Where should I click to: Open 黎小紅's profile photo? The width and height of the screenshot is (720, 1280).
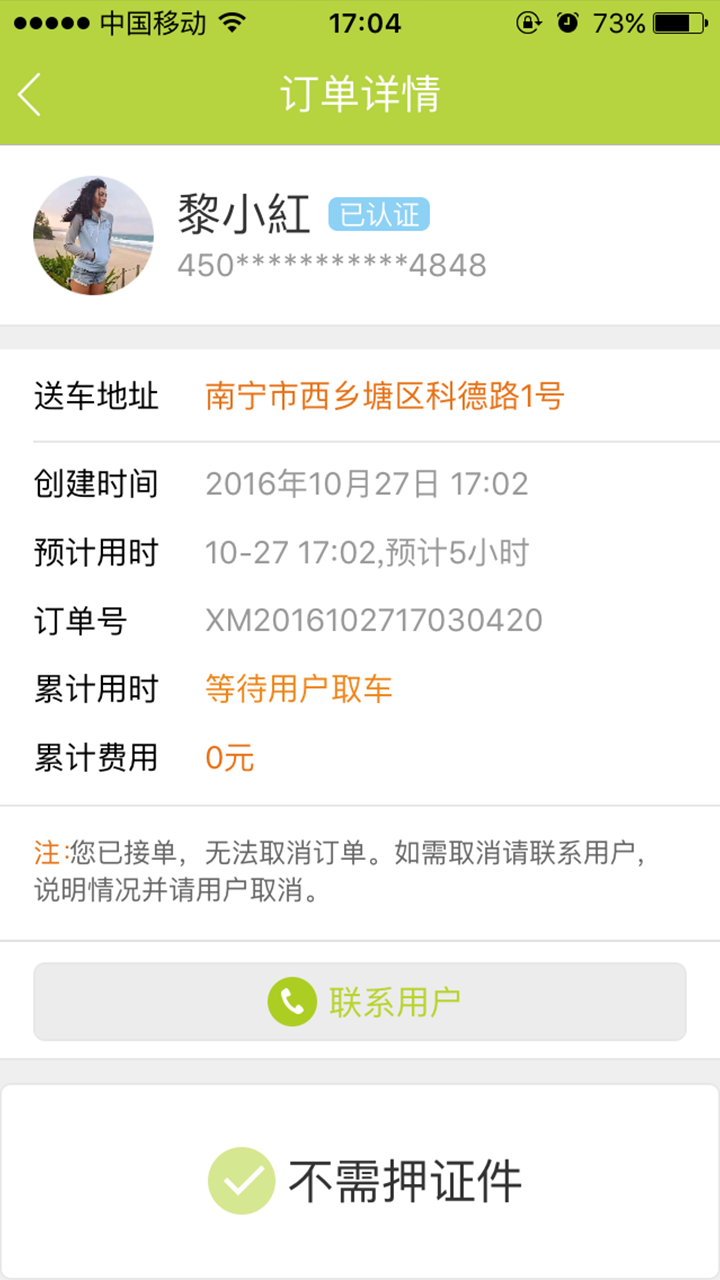point(93,236)
